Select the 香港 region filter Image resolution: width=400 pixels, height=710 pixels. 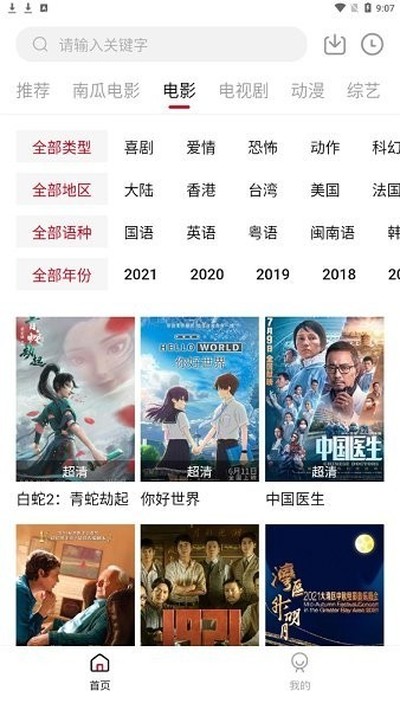click(x=201, y=190)
